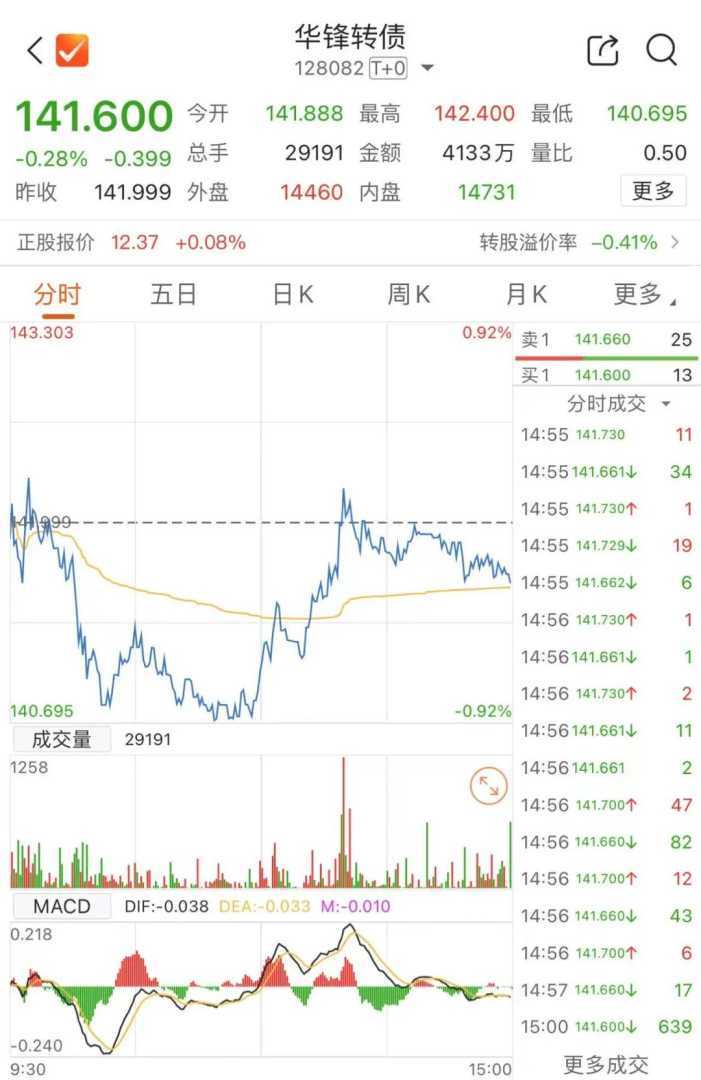Expand chart to full screen
701x1080 pixels.
488,787
